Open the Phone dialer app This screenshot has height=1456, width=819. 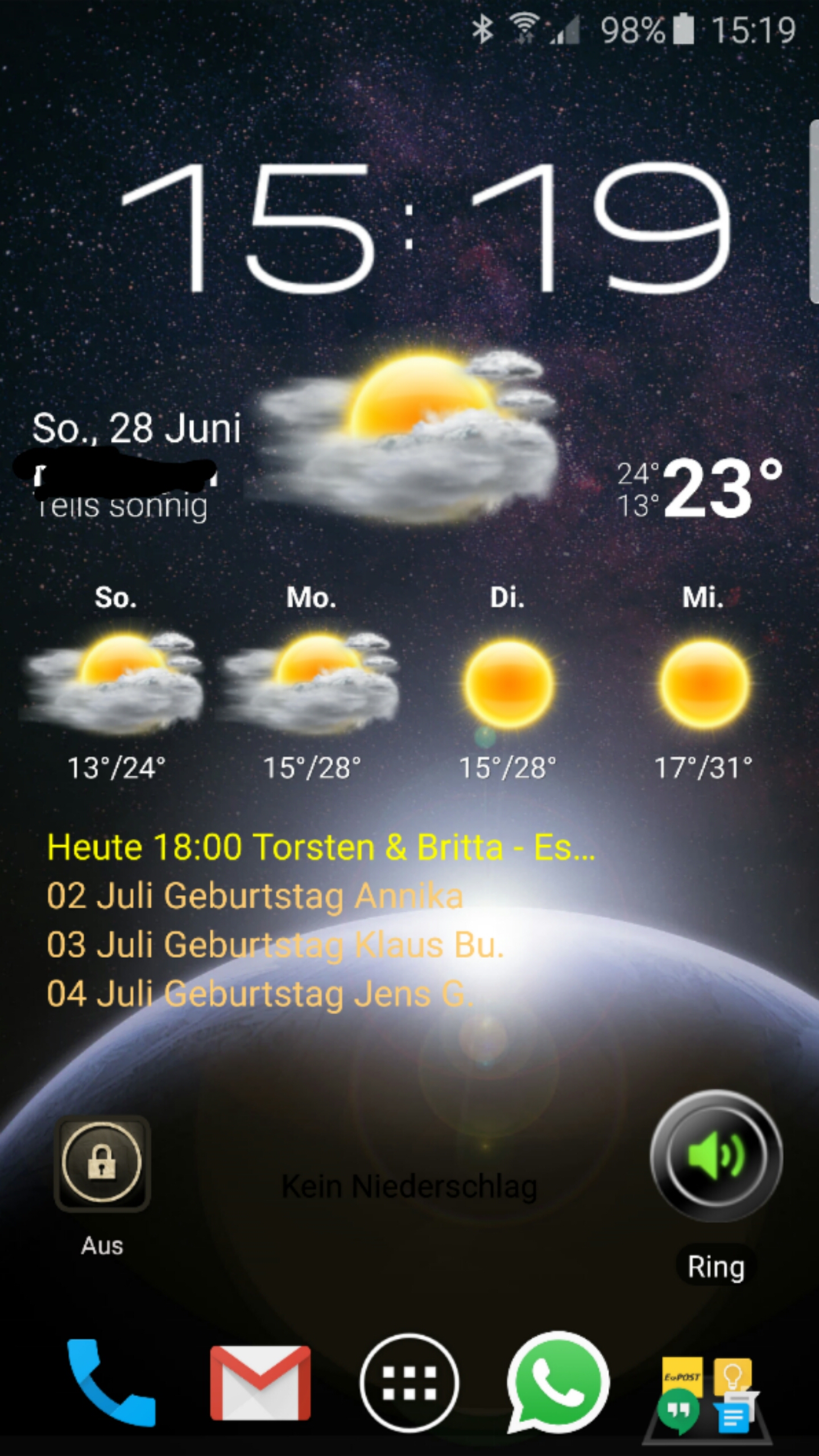(x=111, y=1382)
